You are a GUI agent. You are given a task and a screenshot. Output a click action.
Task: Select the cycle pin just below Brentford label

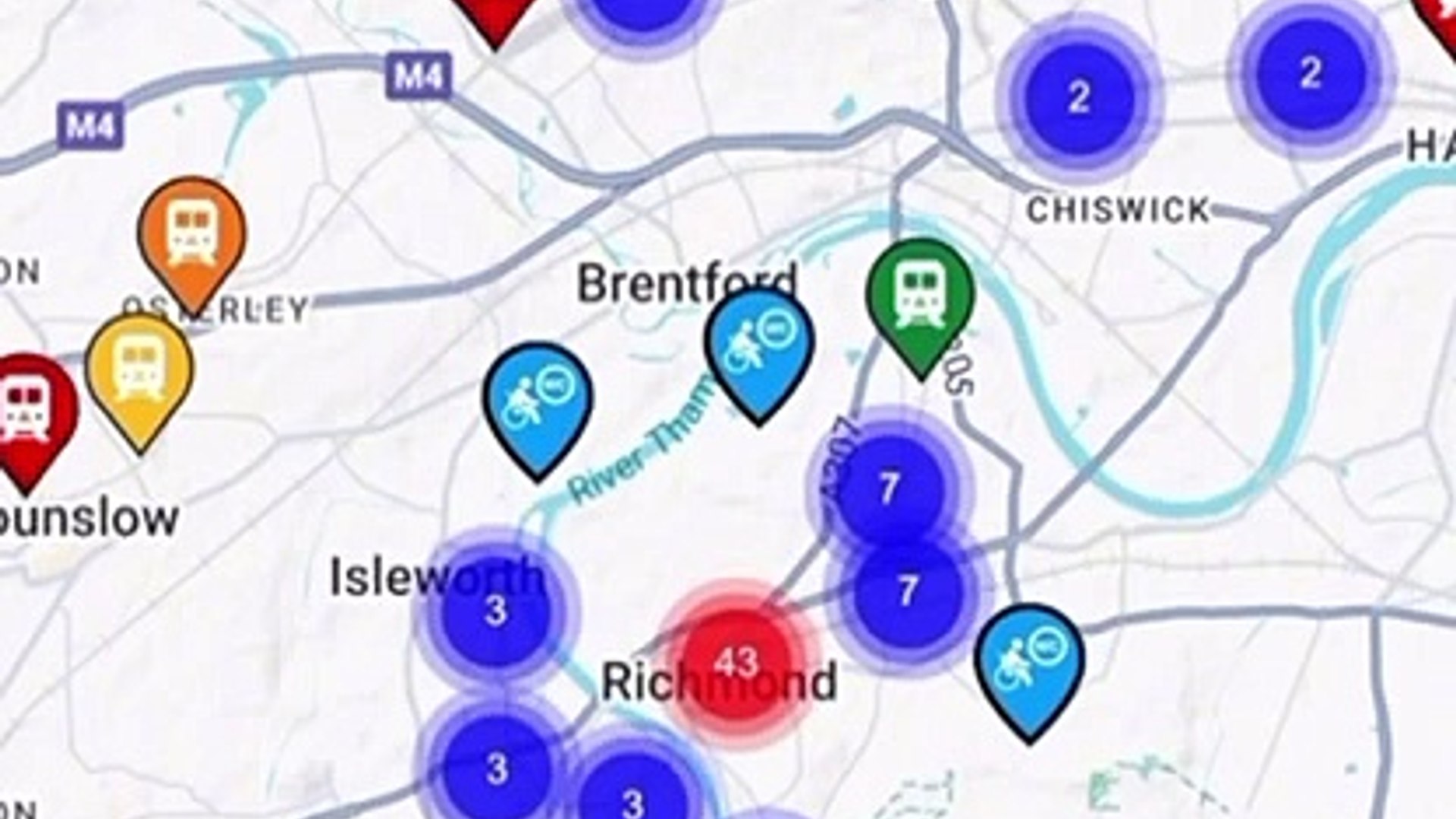pos(758,345)
